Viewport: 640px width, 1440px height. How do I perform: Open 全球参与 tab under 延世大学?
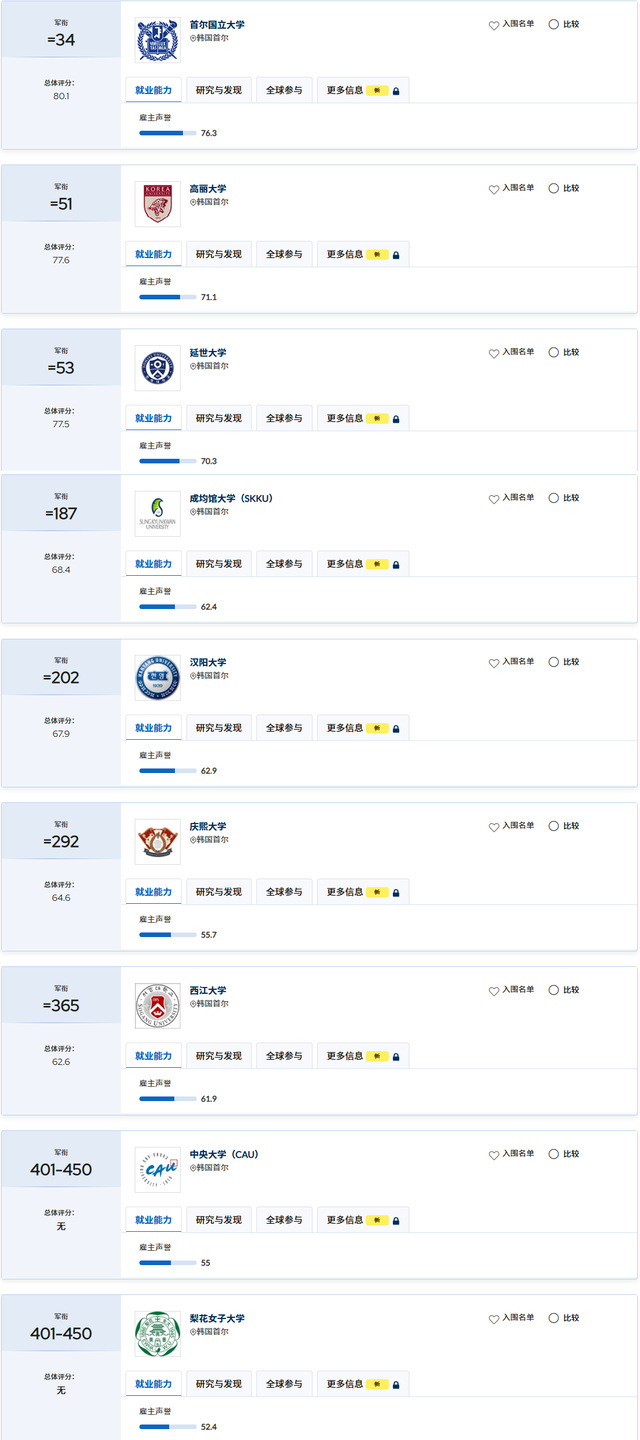[284, 418]
